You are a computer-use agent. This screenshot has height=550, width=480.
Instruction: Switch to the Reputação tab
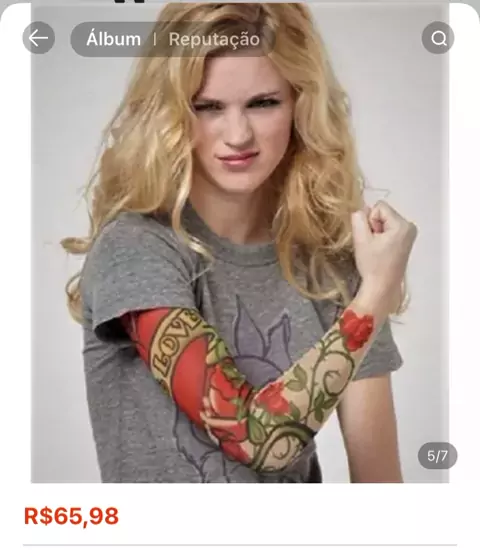pyautogui.click(x=214, y=39)
